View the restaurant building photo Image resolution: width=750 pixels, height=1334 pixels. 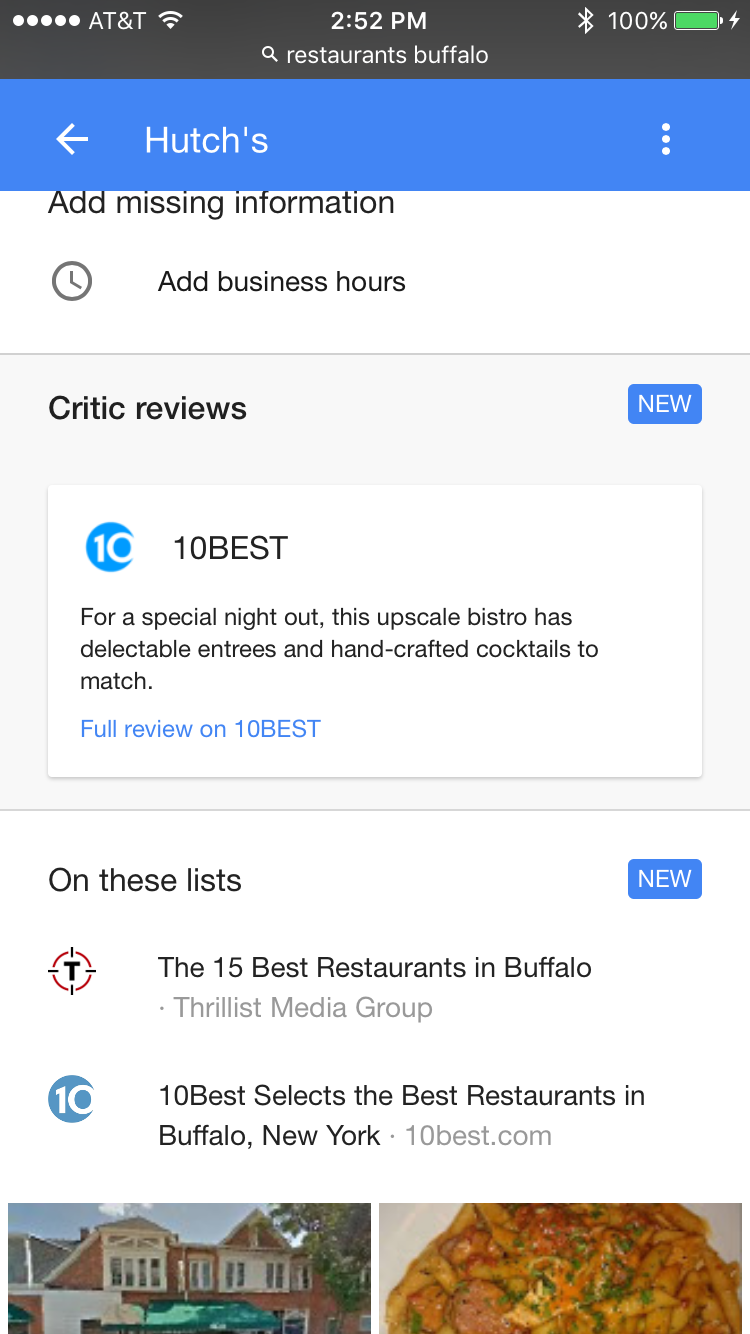coord(189,1268)
